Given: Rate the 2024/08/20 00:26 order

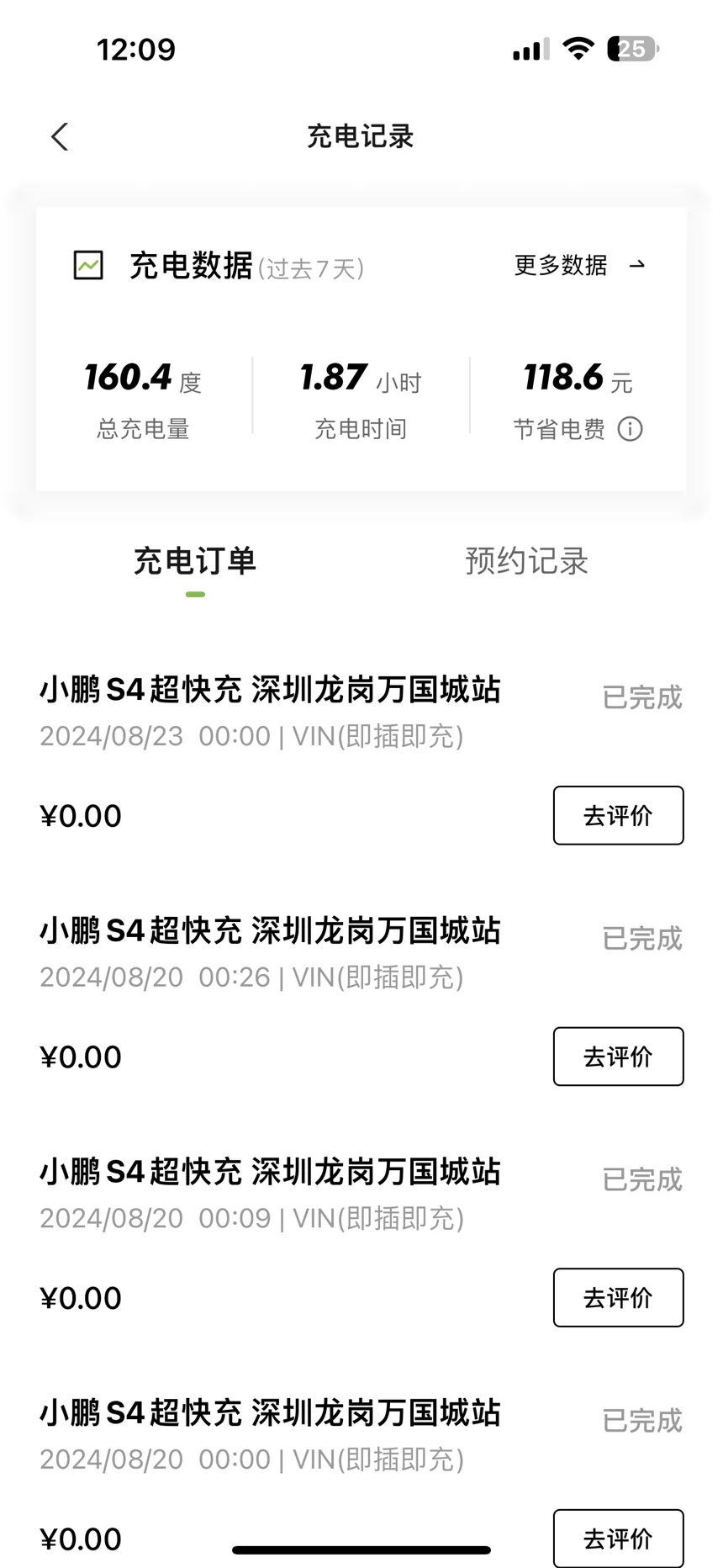Looking at the screenshot, I should pos(618,1057).
